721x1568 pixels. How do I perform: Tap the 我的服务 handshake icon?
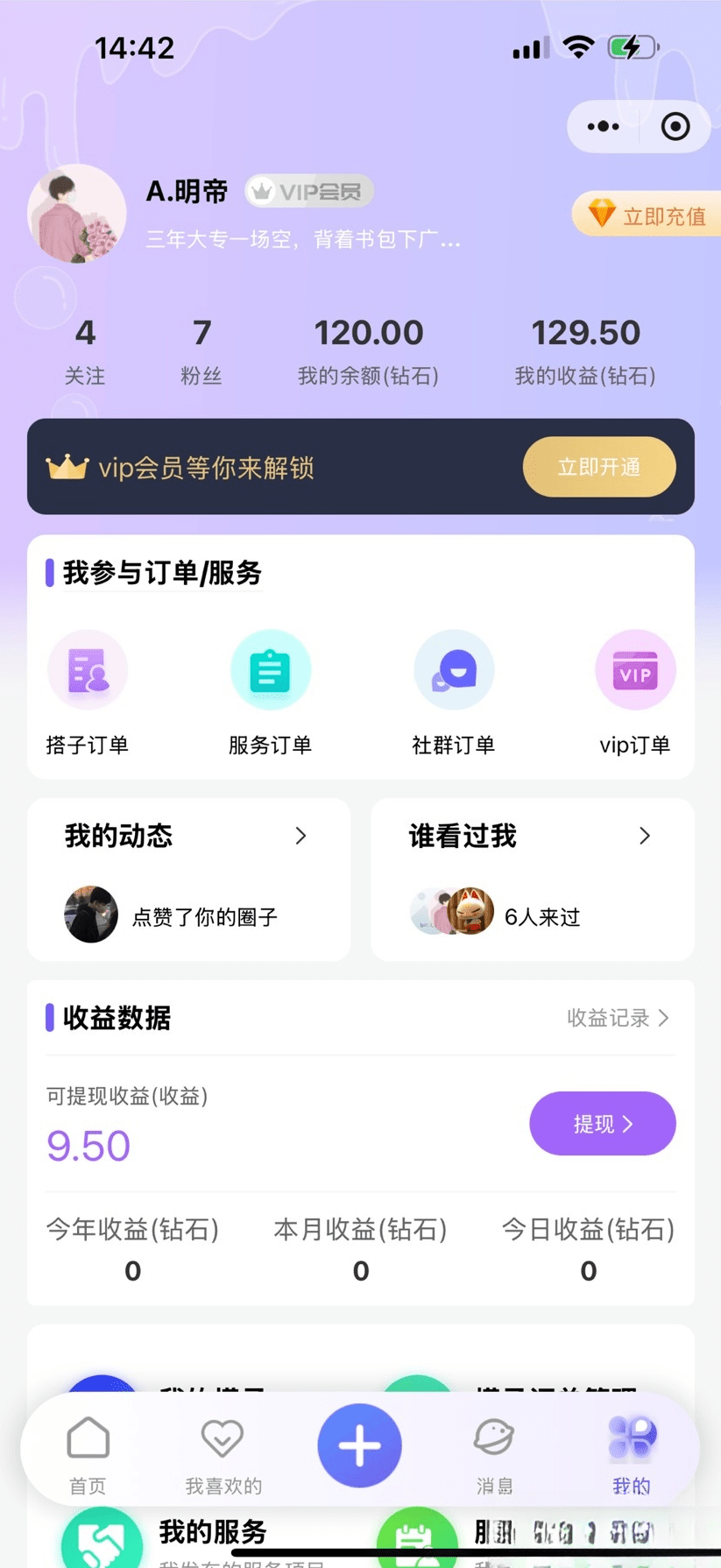pos(101,1539)
